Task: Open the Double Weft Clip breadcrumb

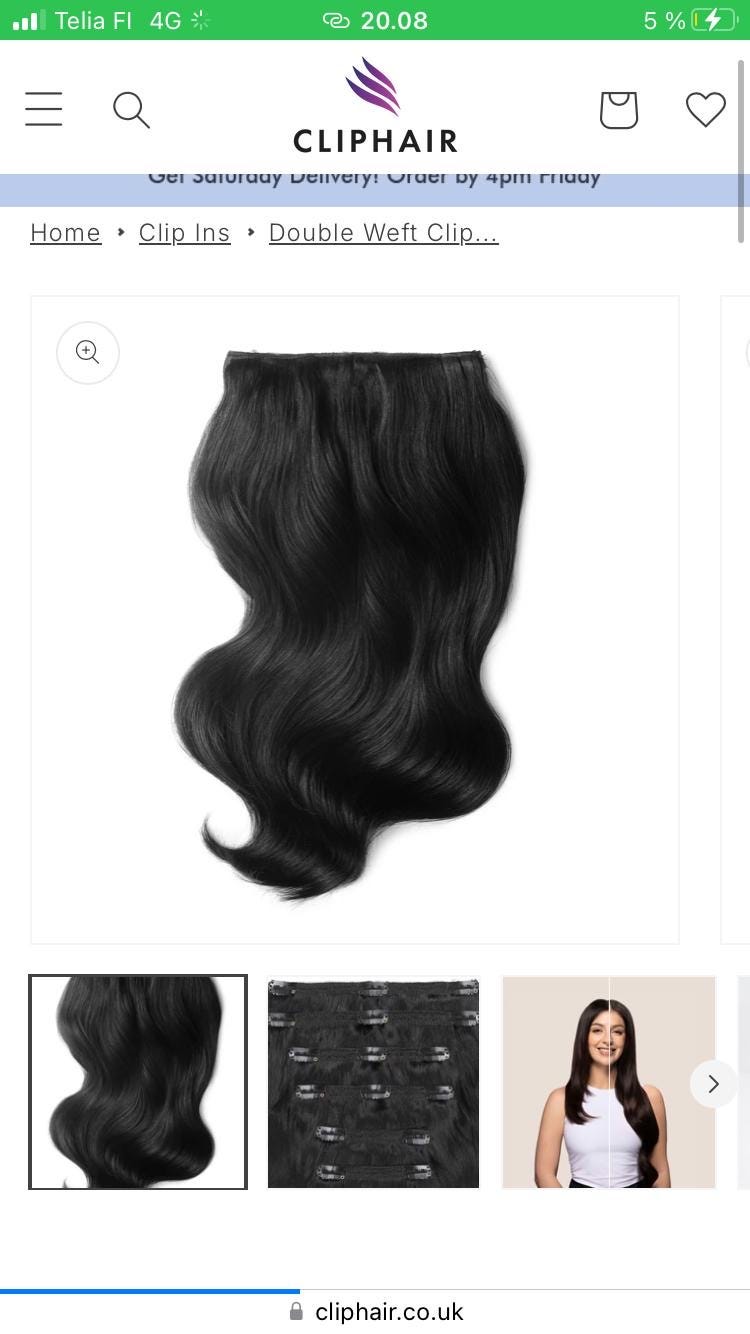Action: point(384,233)
